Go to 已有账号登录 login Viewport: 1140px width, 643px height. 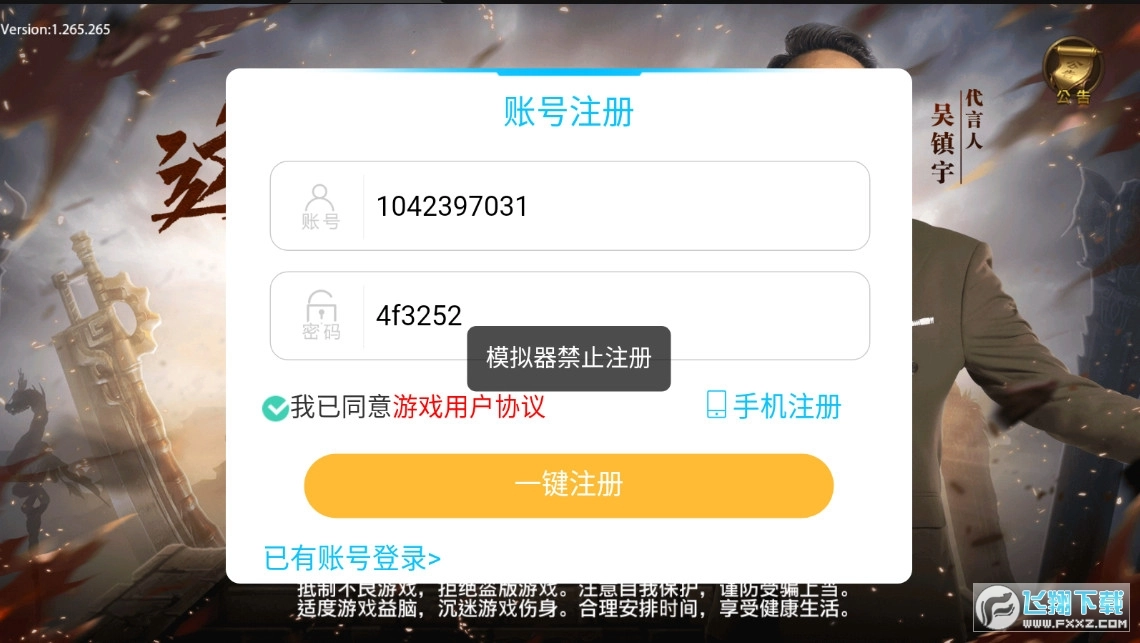coord(352,557)
